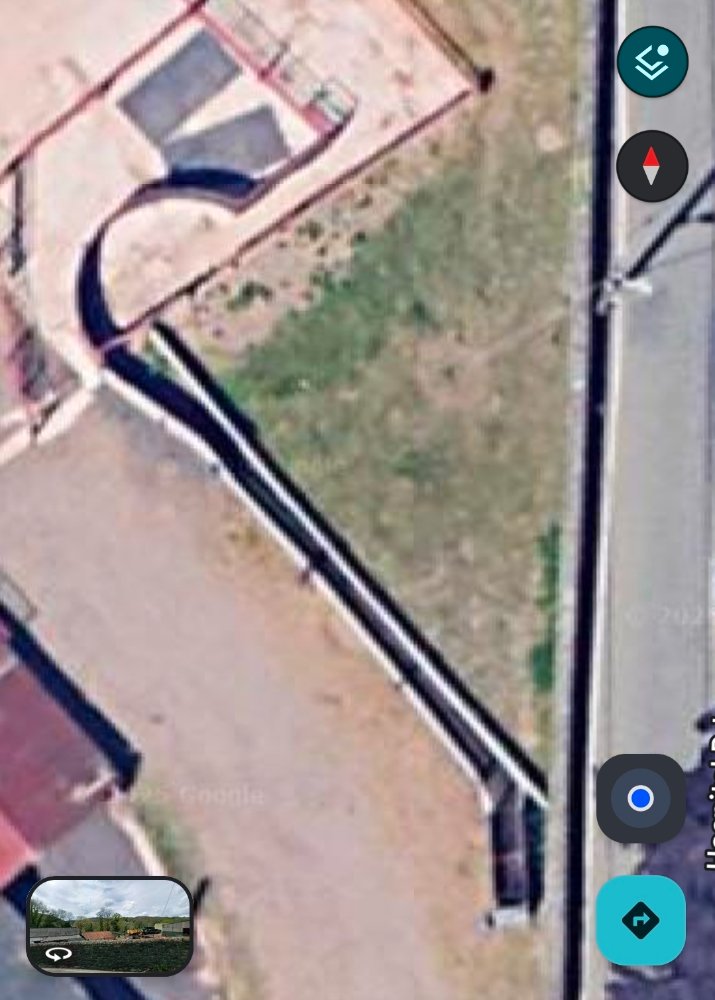This screenshot has width=715, height=1000.
Task: Tap the compass to reset north
Action: tap(651, 166)
